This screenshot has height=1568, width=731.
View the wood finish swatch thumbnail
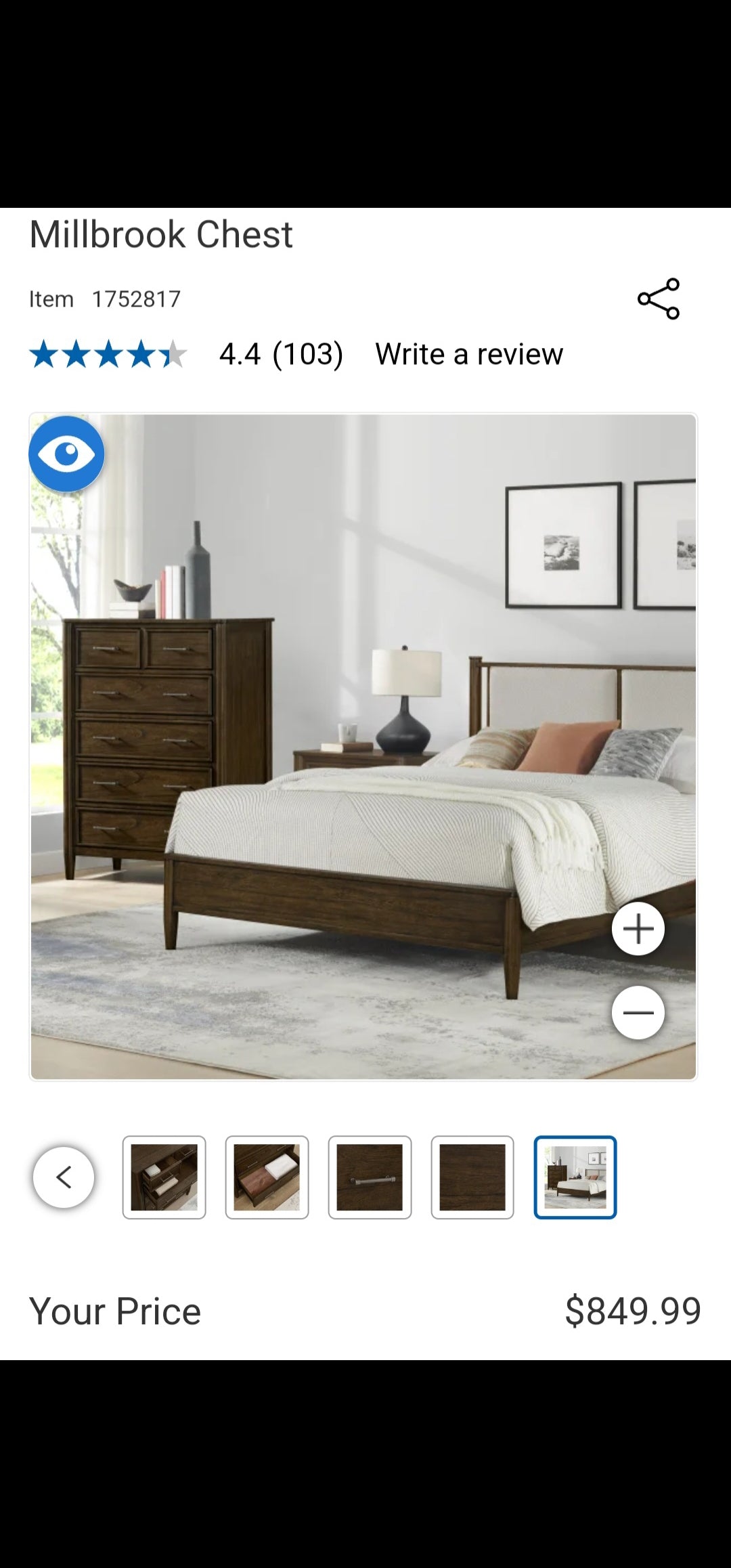click(x=472, y=1177)
